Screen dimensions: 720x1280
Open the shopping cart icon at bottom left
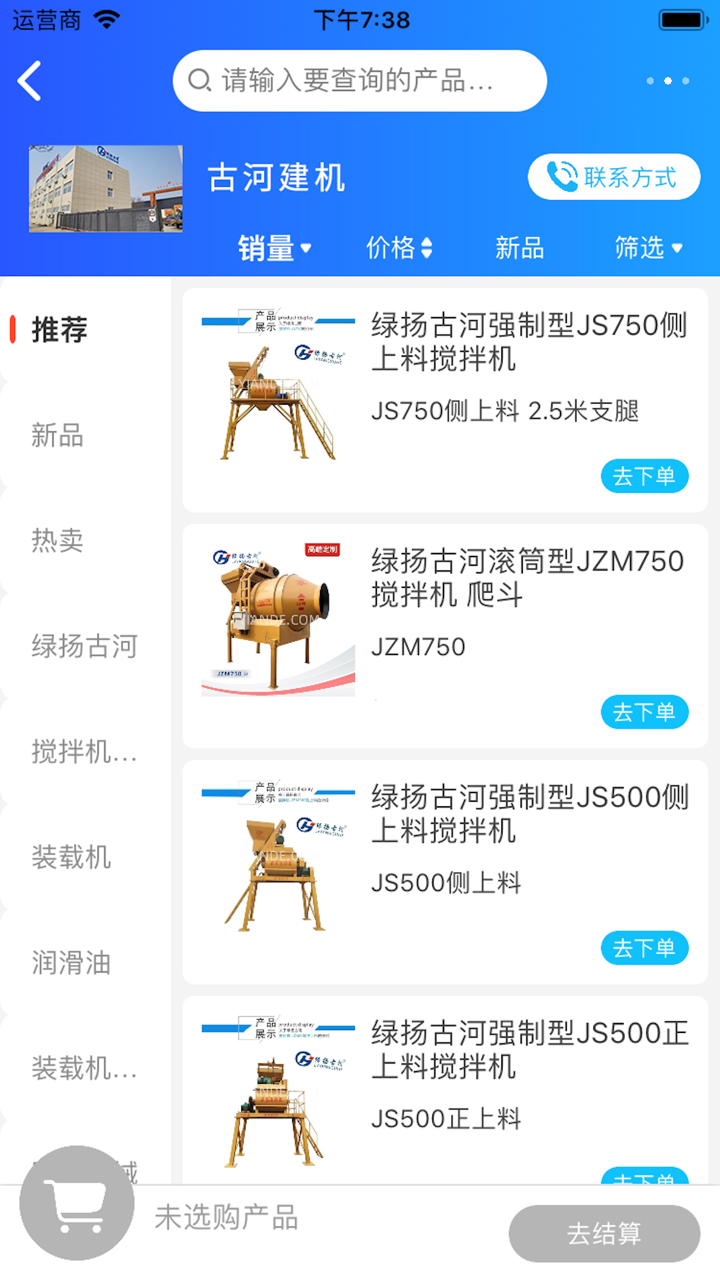click(76, 1202)
